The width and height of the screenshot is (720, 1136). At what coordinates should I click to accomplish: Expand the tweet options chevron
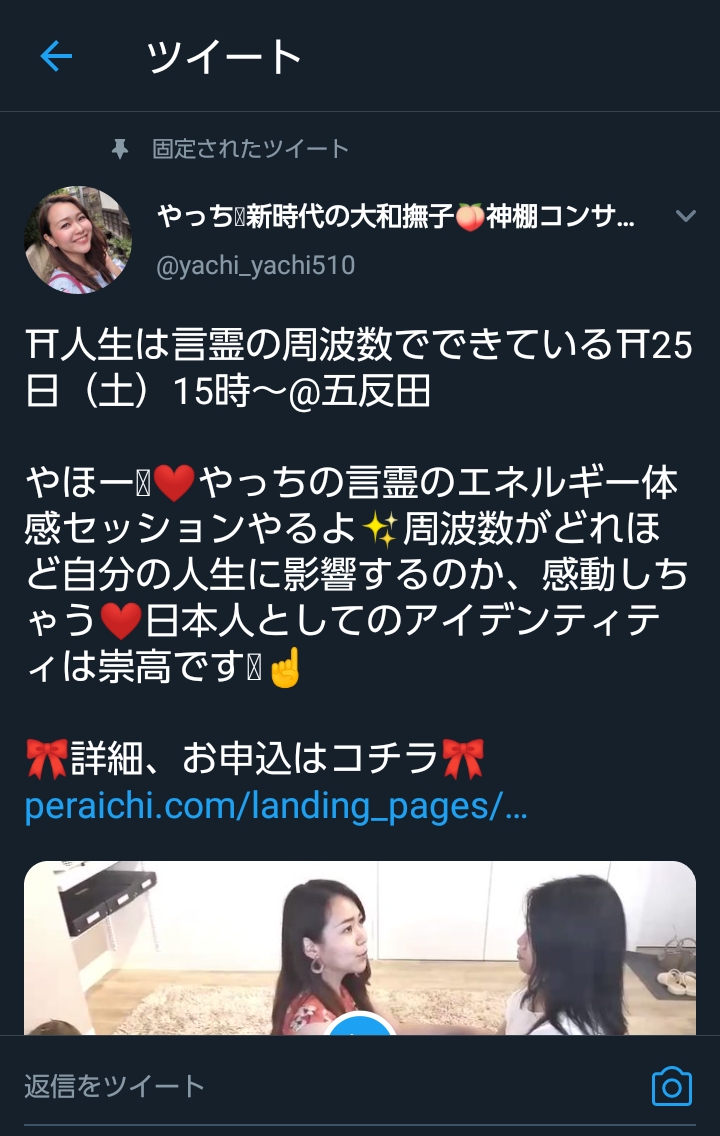685,216
